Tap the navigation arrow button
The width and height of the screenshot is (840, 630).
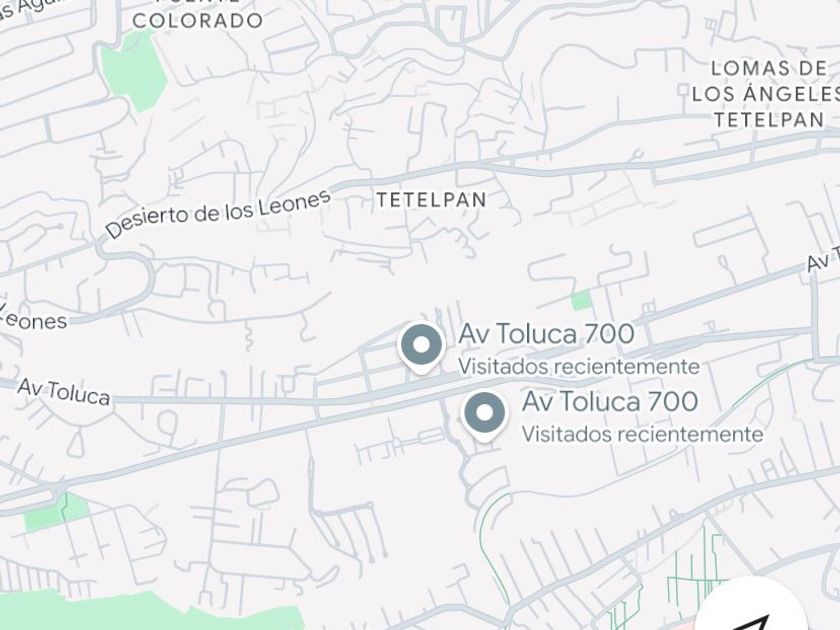coord(754,612)
